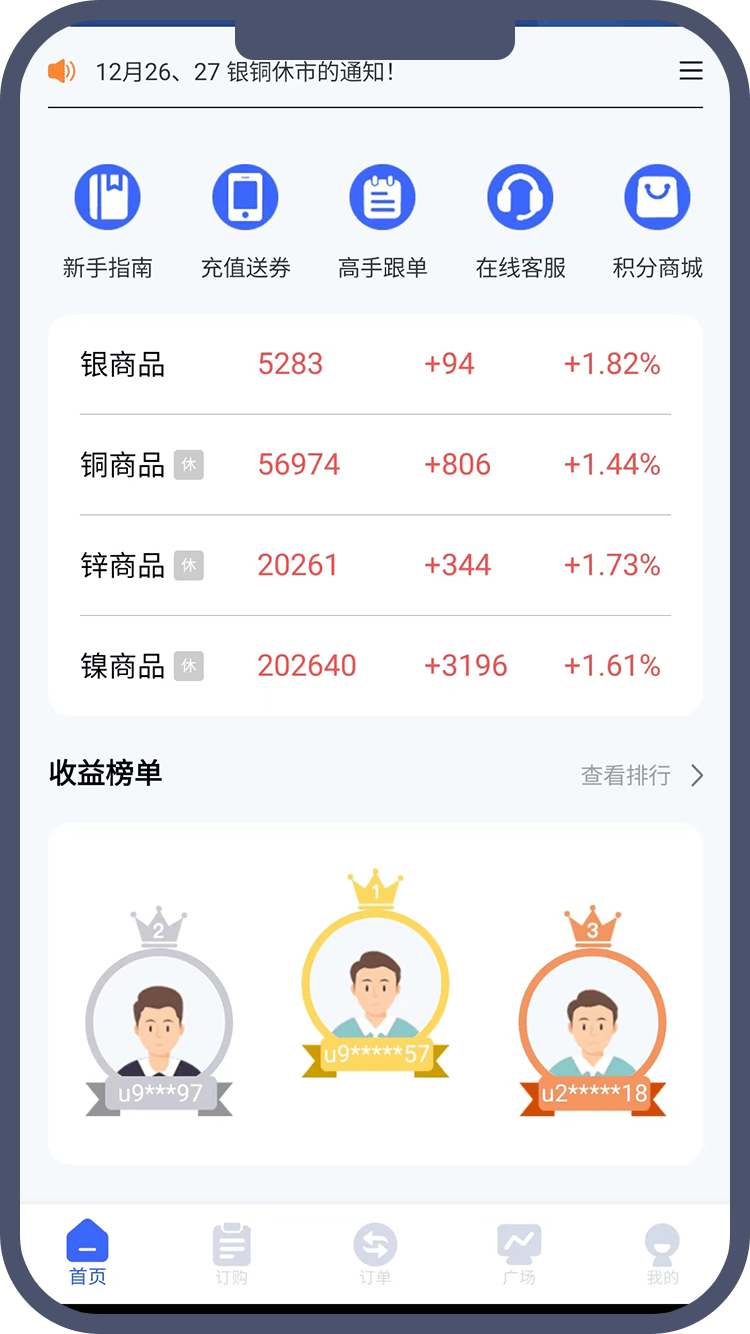This screenshot has width=750, height=1334.
Task: Open the hamburger menu icon
Action: click(x=690, y=71)
